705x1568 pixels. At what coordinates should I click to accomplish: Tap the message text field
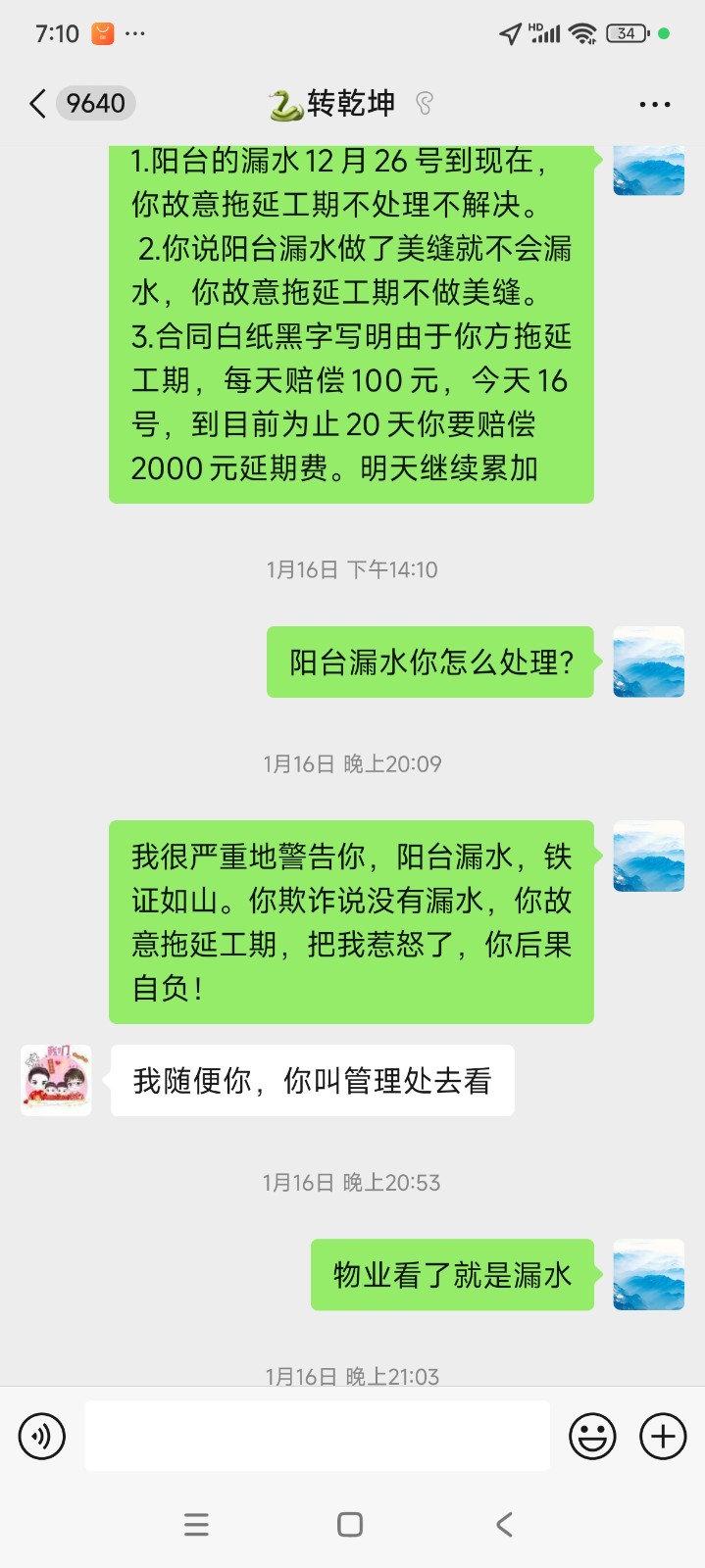click(317, 1437)
